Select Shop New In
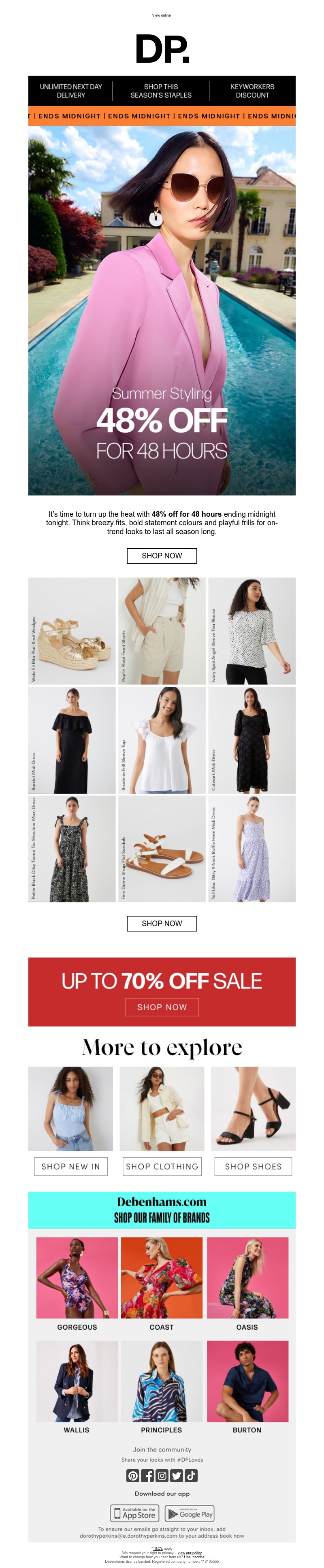 (70, 1166)
